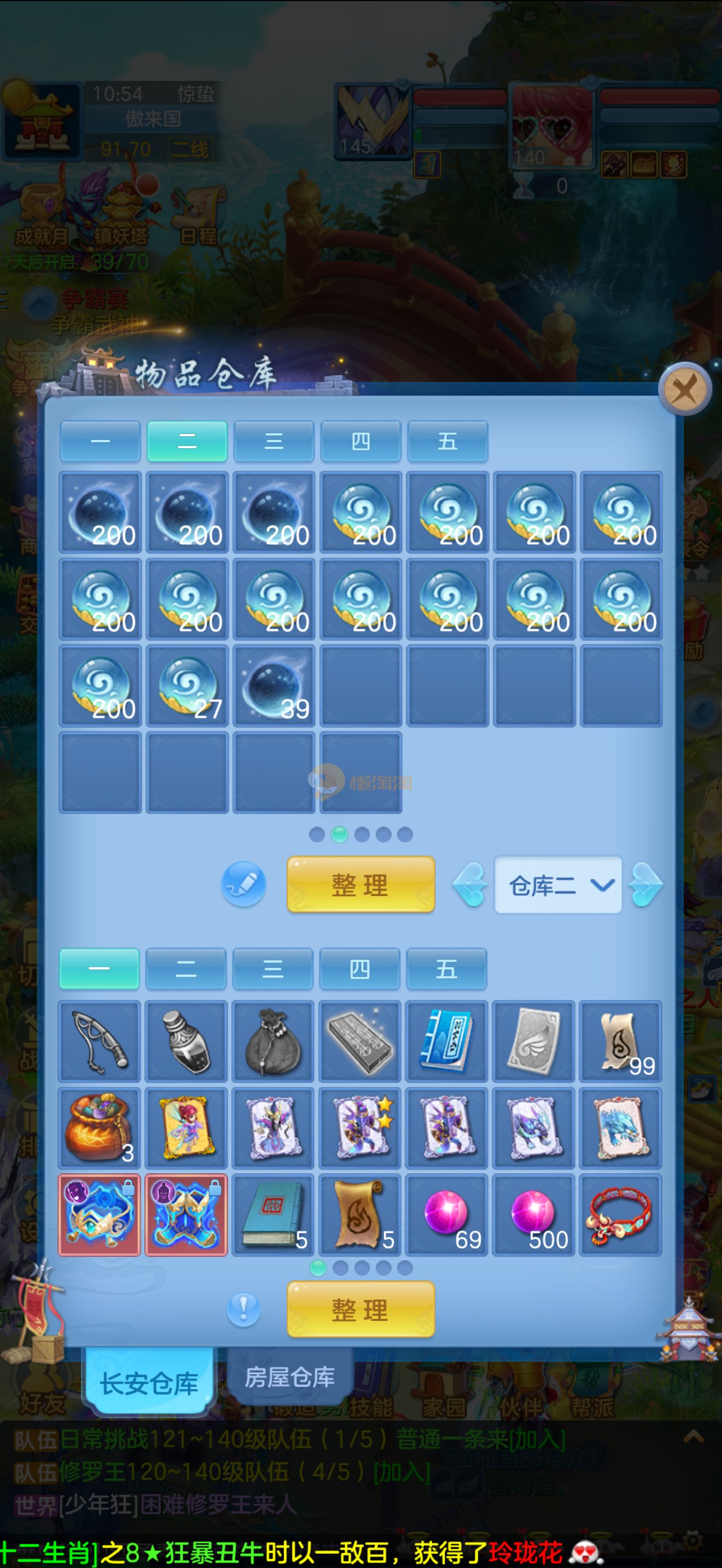This screenshot has width=722, height=1568.
Task: Select the orb stack of 39
Action: tap(274, 686)
